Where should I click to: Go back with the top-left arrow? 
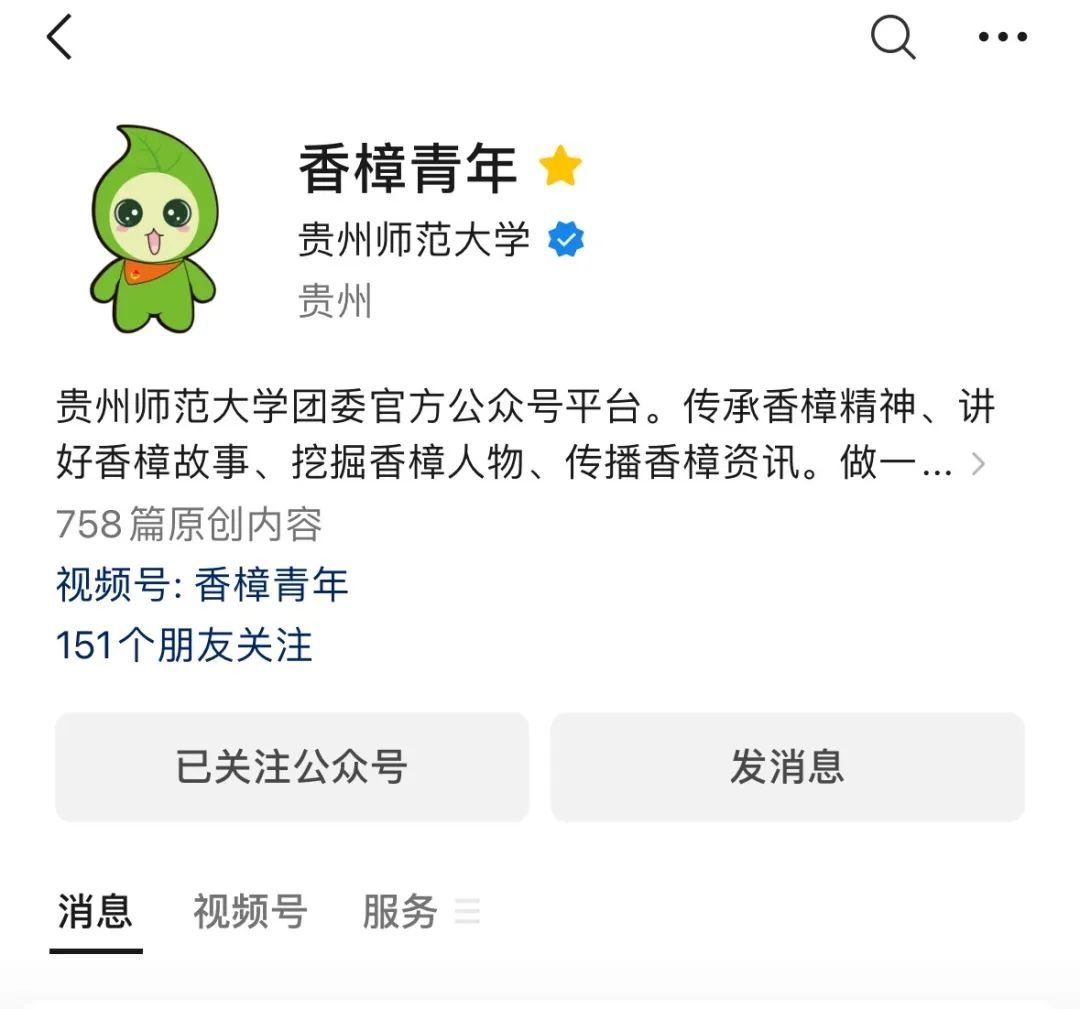(x=60, y=39)
